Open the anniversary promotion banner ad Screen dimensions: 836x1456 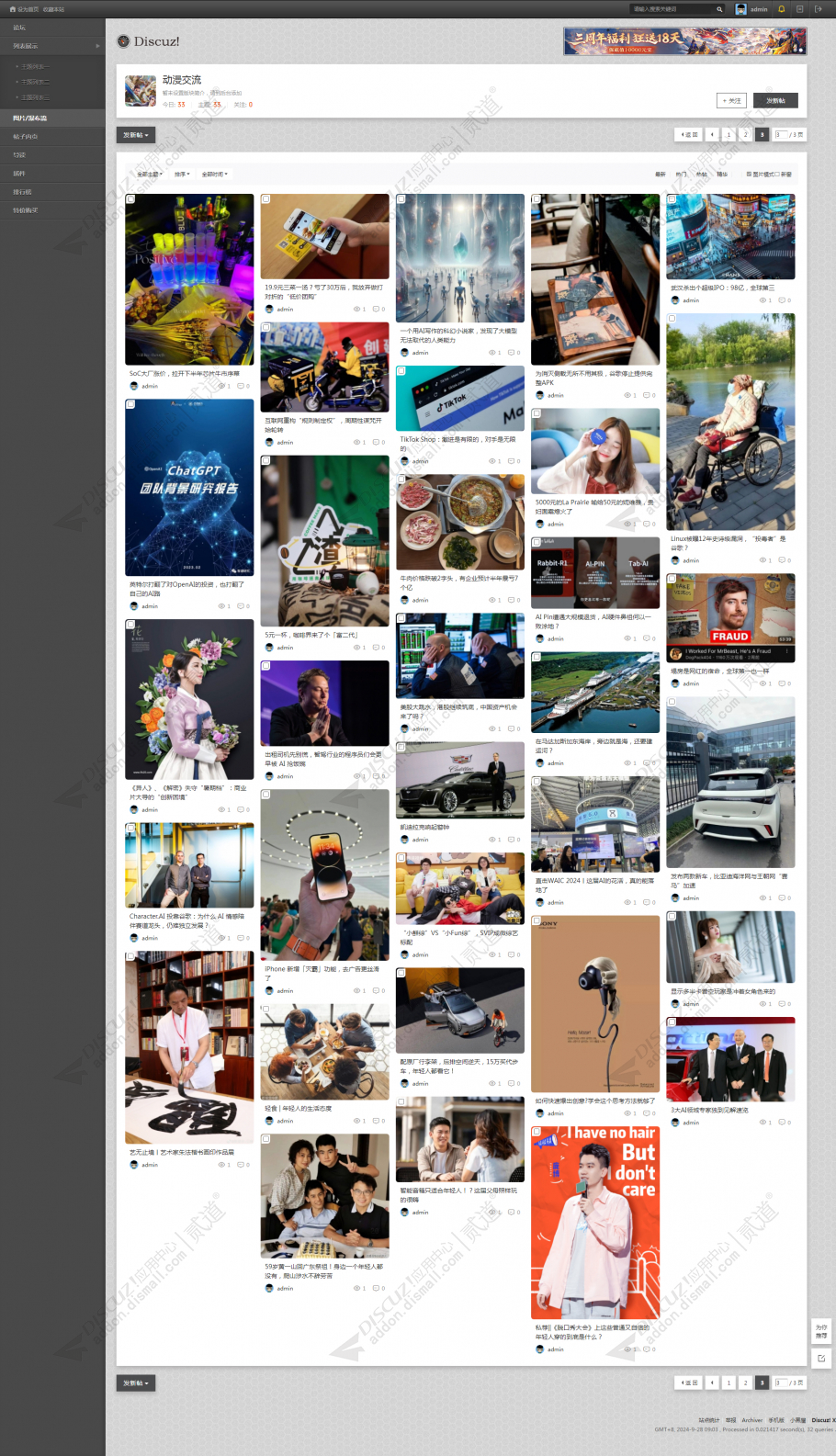[x=684, y=41]
